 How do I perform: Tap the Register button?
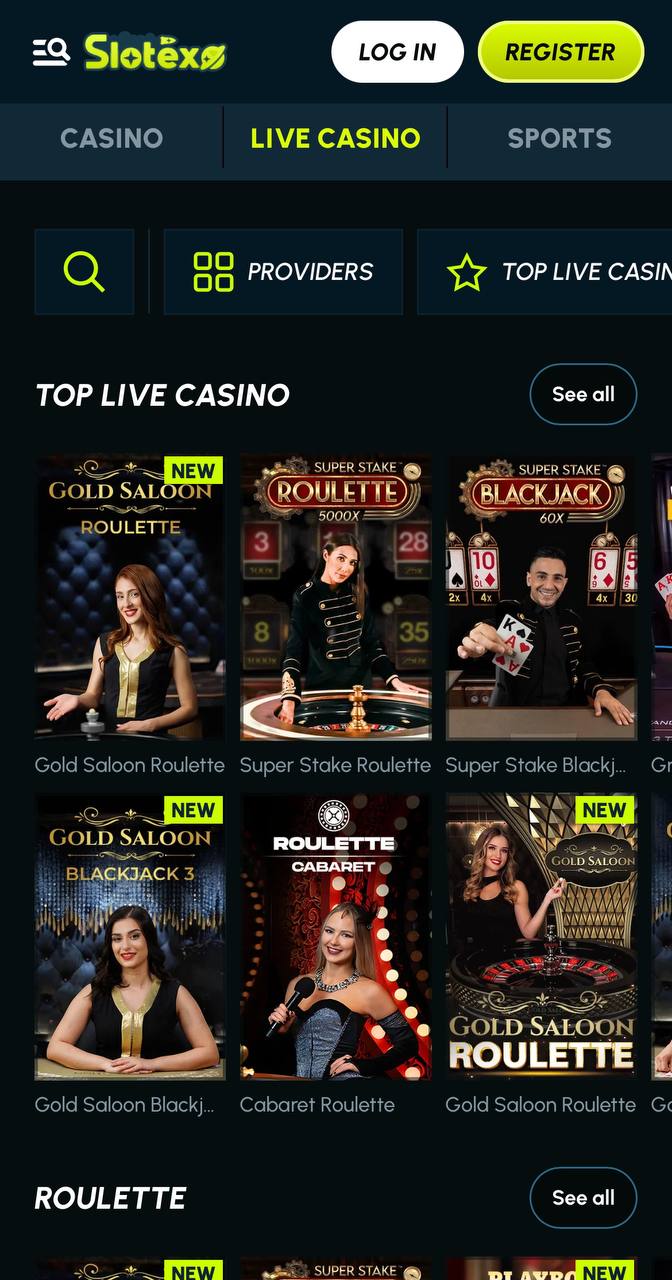(x=560, y=52)
